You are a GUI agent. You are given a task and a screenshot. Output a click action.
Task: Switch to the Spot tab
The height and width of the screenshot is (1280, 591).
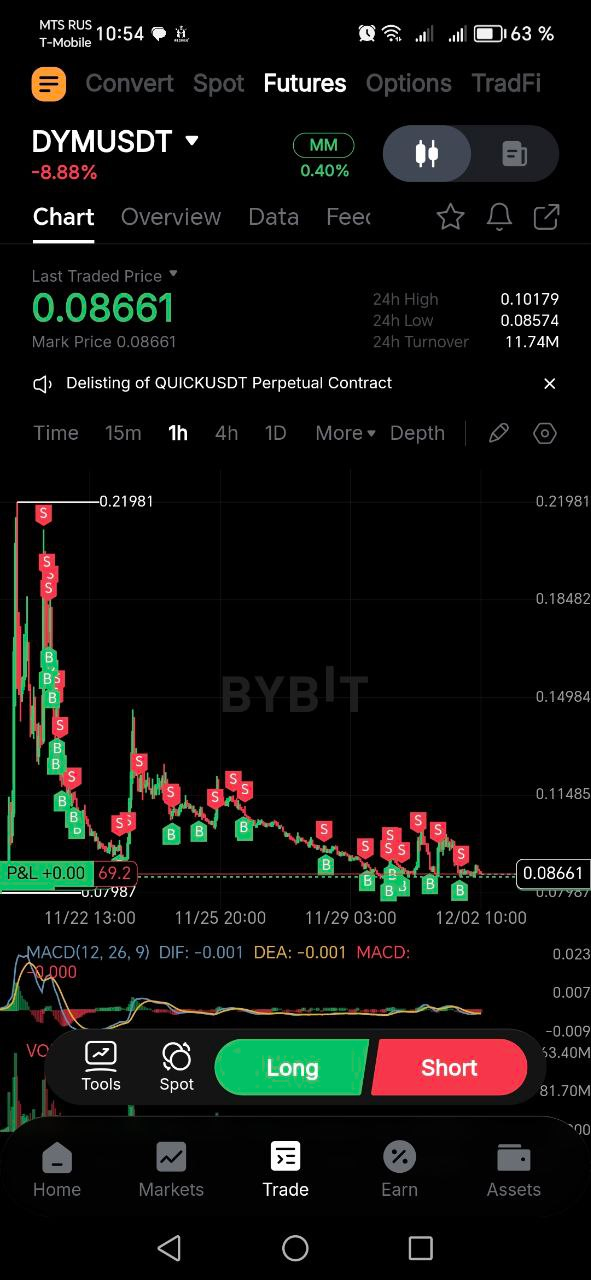pos(218,83)
